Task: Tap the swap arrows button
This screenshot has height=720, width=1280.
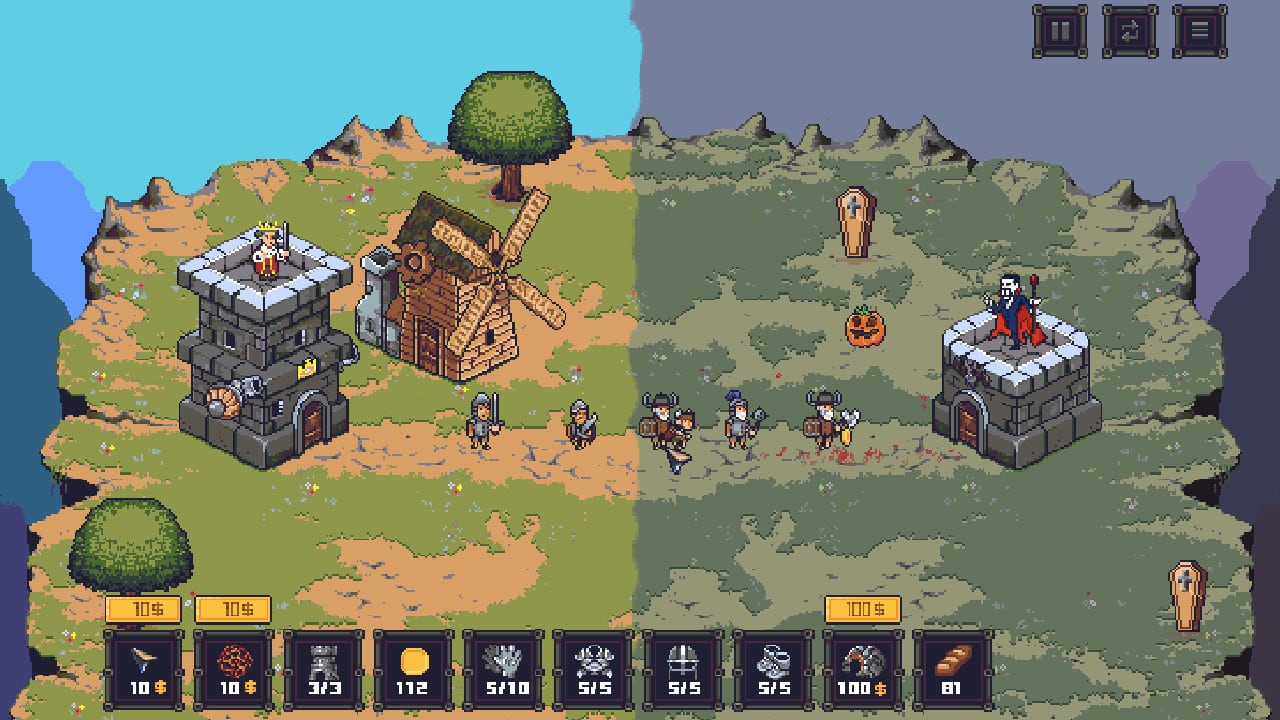Action: click(1129, 31)
